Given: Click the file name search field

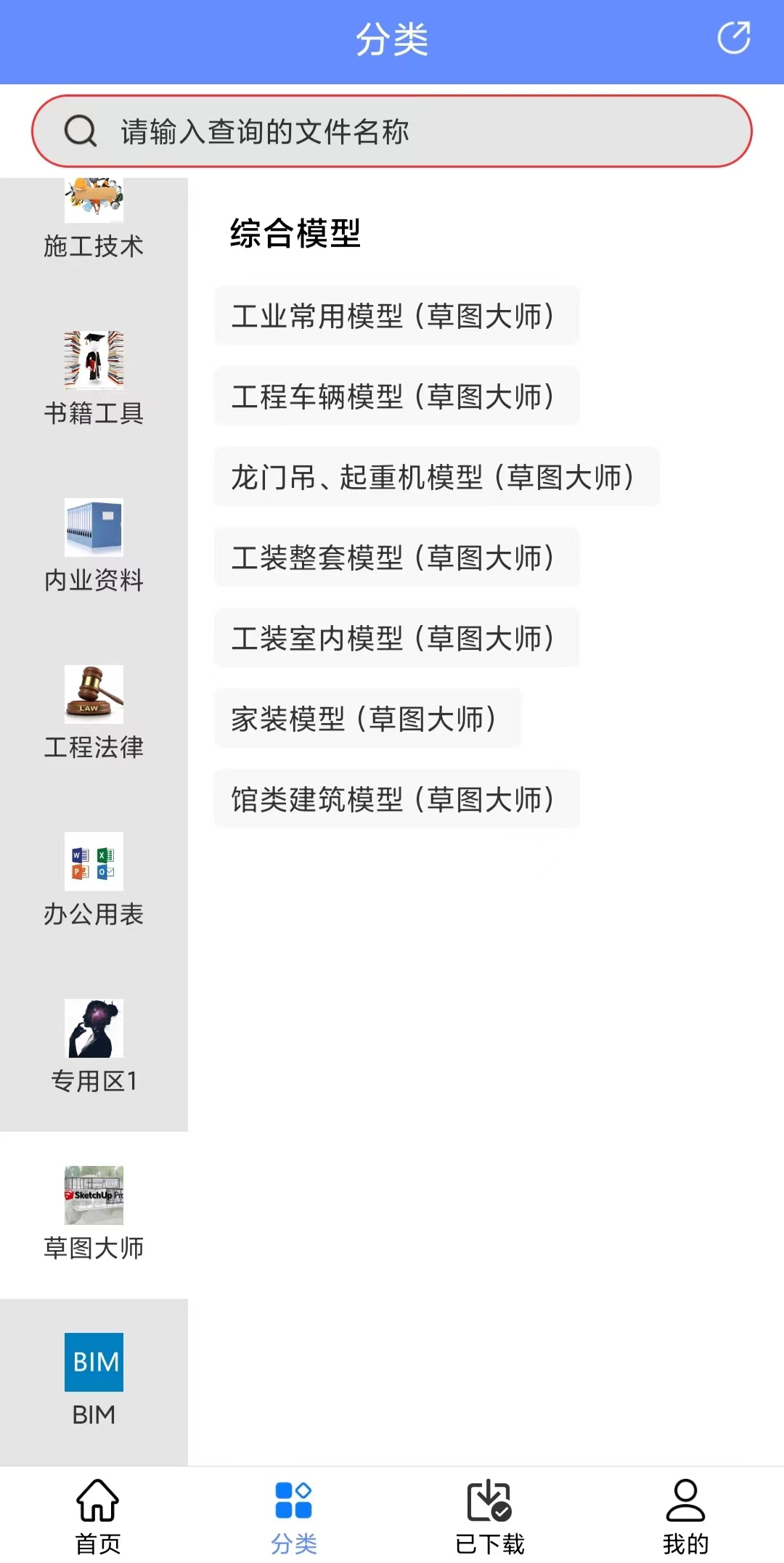Looking at the screenshot, I should tap(392, 131).
